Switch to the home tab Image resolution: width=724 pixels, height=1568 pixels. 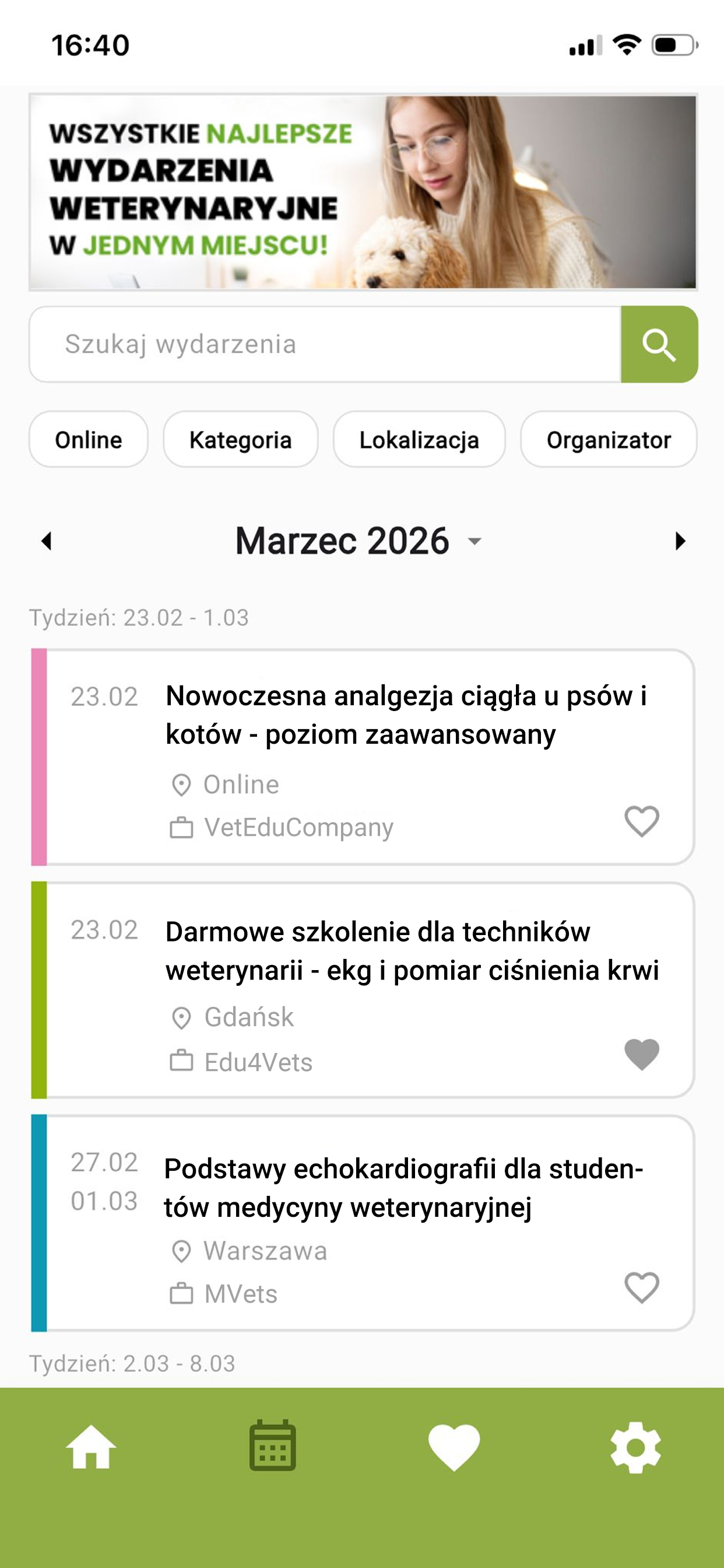pyautogui.click(x=91, y=1447)
